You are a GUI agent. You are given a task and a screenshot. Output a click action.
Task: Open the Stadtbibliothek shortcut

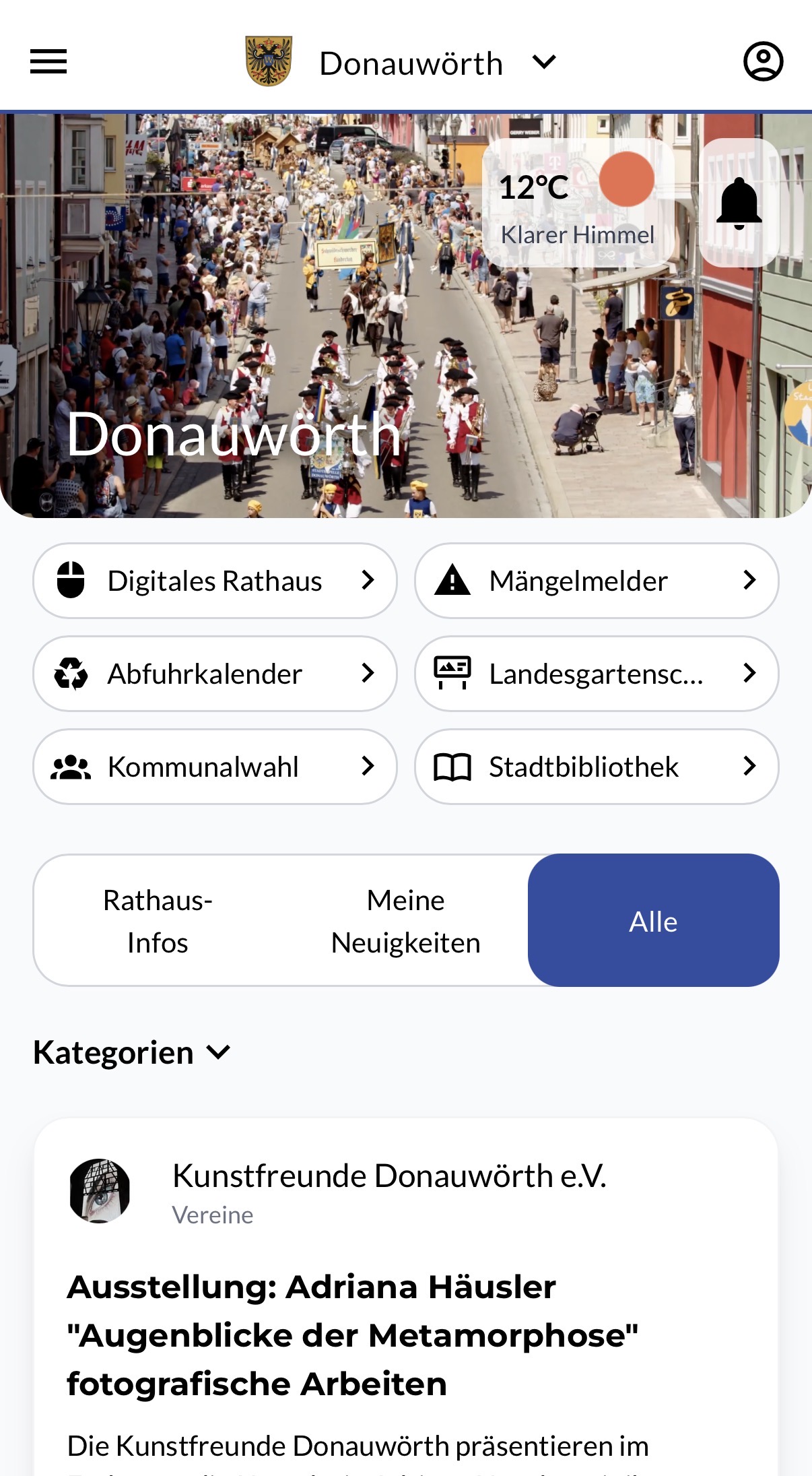click(x=597, y=767)
